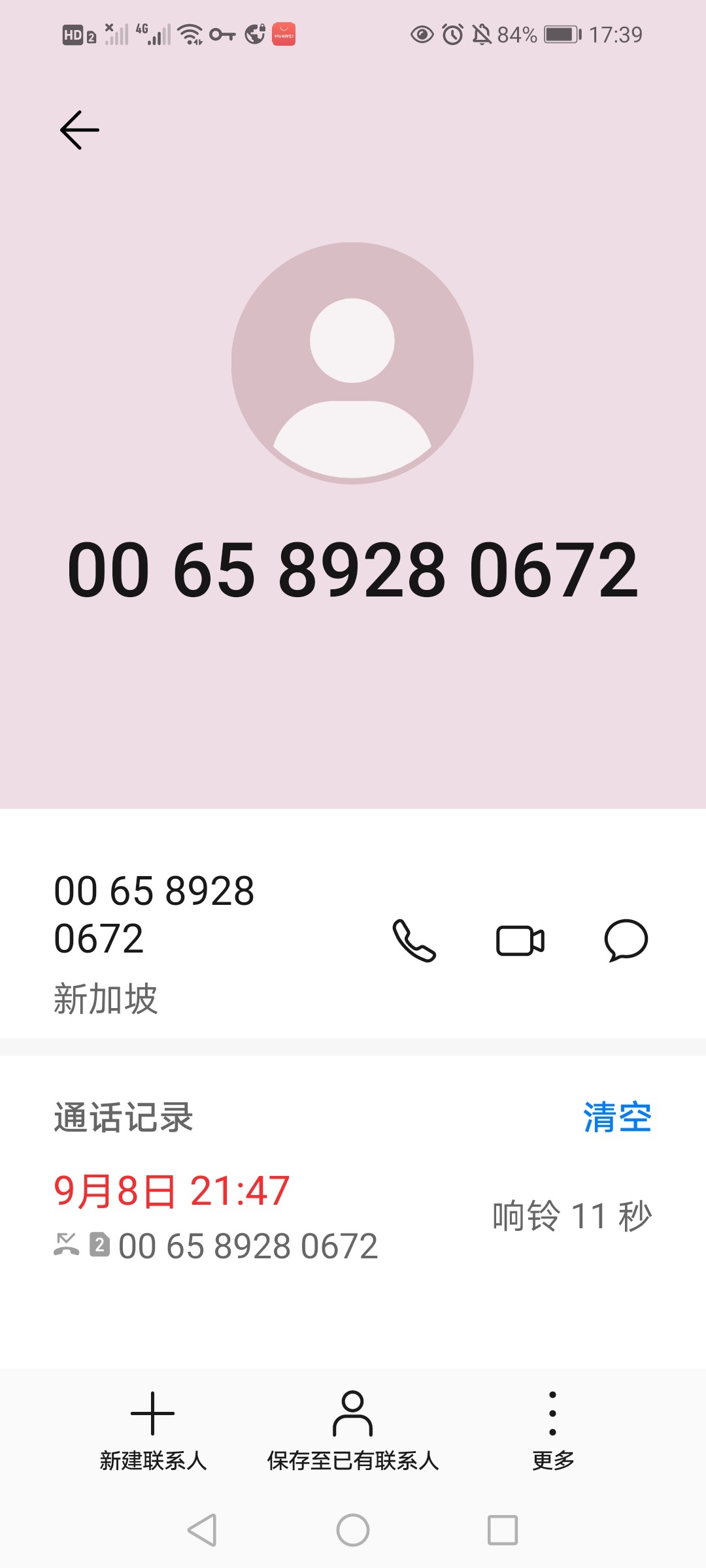706x1568 pixels.
Task: Tap the back arrow to leave contact details
Action: point(78,129)
